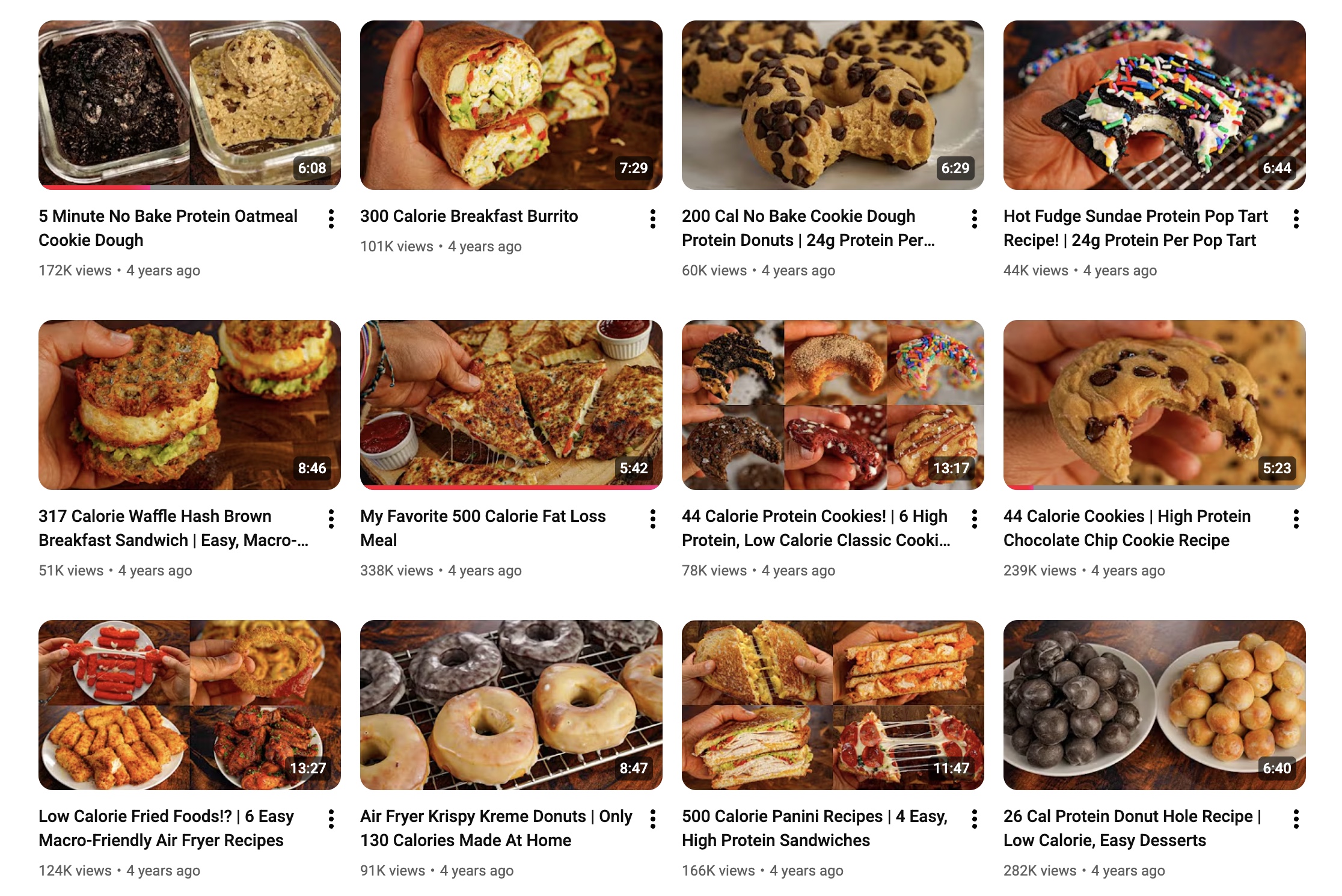Open more options for 300 Calorie Breakfast Burrito
The width and height of the screenshot is (1342, 896).
pos(653,219)
